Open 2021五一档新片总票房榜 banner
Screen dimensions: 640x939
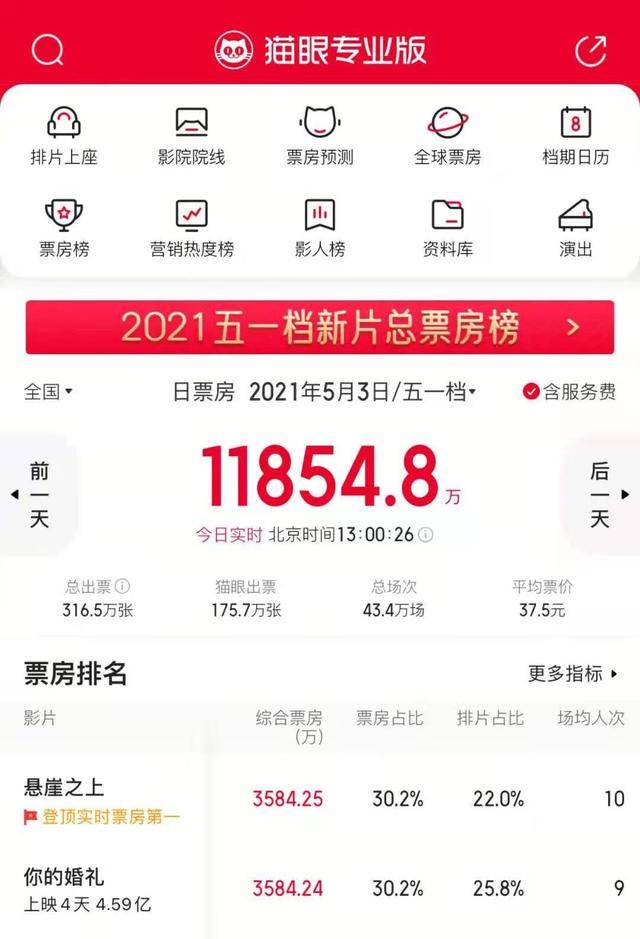pyautogui.click(x=320, y=327)
